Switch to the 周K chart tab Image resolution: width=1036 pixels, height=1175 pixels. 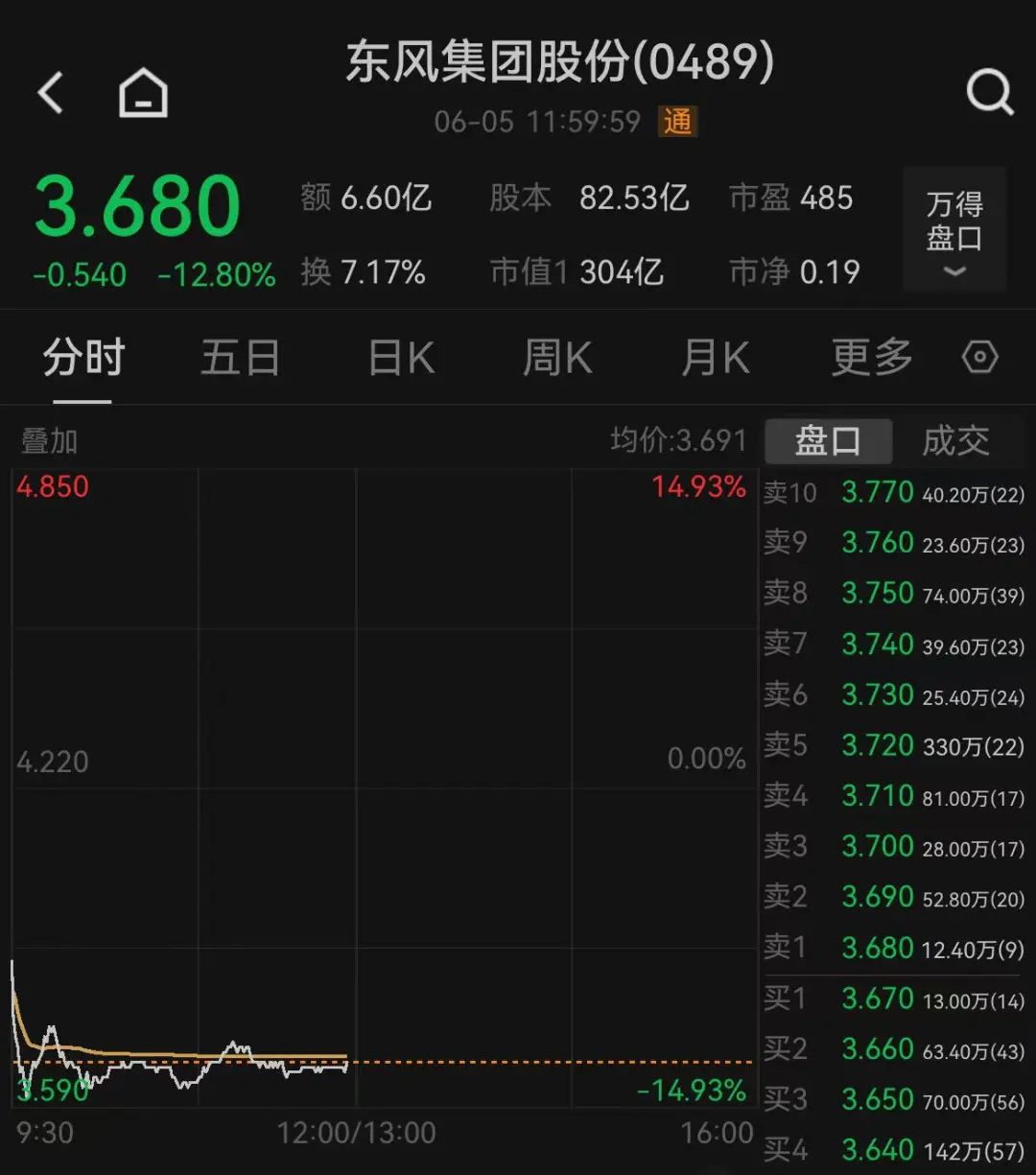(x=557, y=359)
